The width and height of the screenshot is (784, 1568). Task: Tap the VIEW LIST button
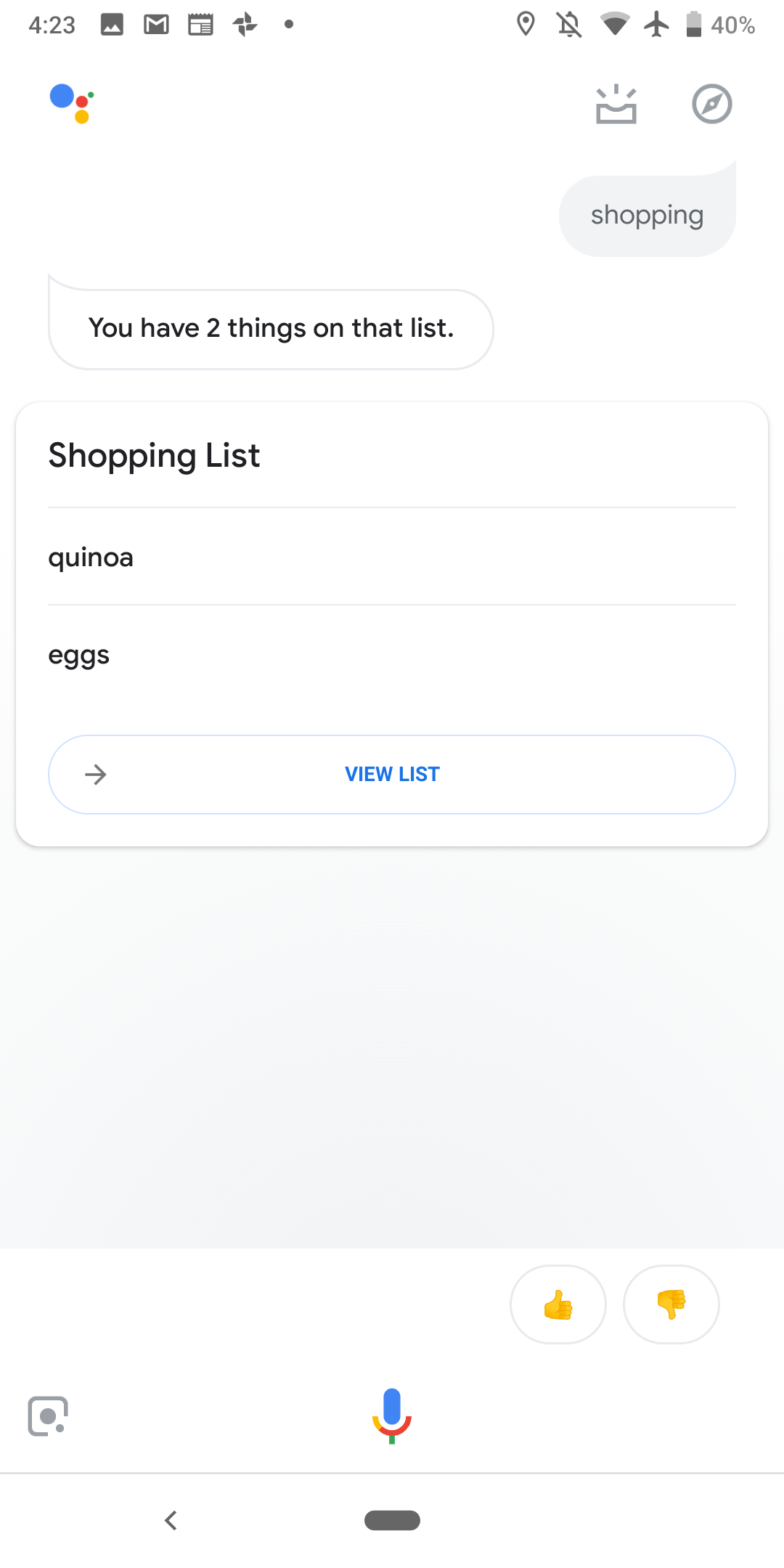[x=392, y=775]
